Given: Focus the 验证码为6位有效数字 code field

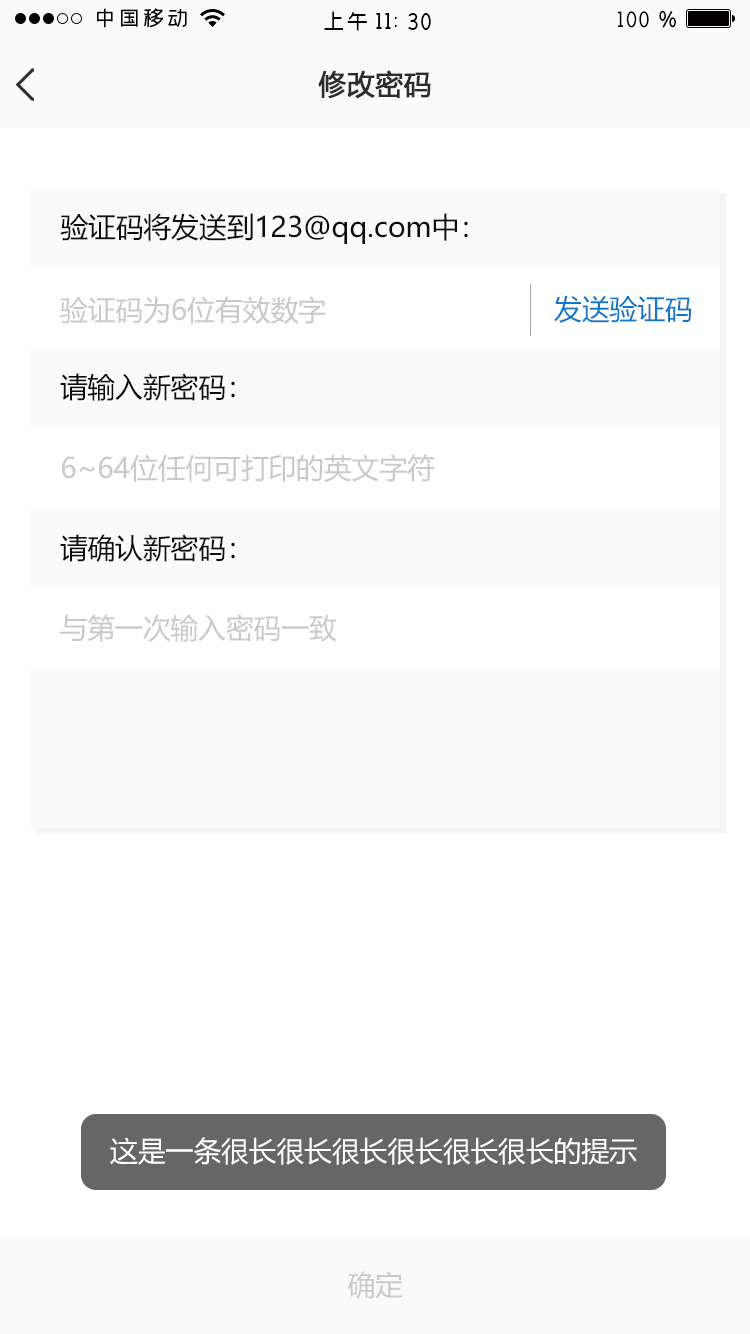Looking at the screenshot, I should tap(280, 310).
